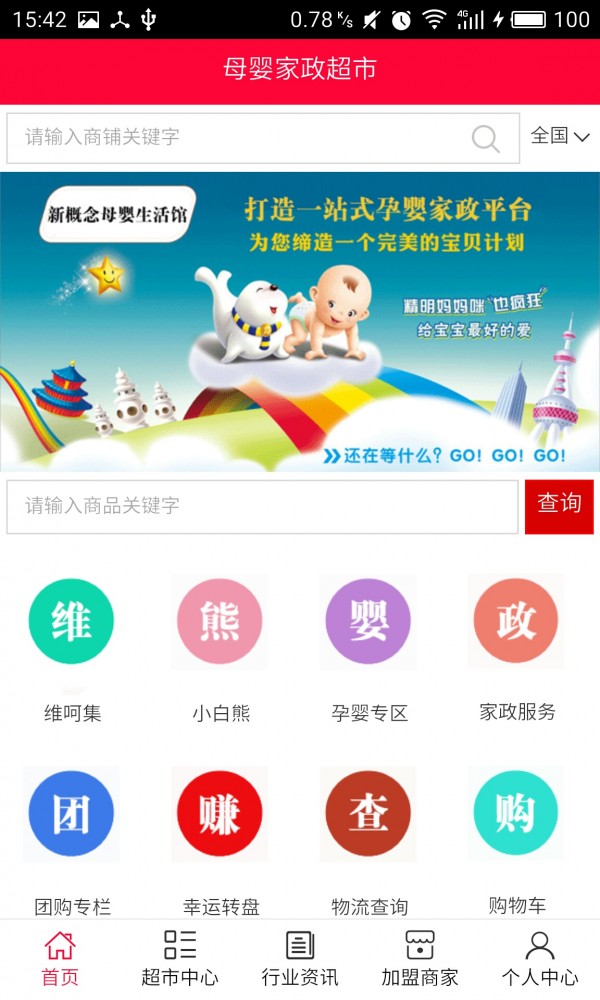Open the 新概念母婴生活馆 promotional banner
This screenshot has height=1000, width=600.
pyautogui.click(x=300, y=321)
